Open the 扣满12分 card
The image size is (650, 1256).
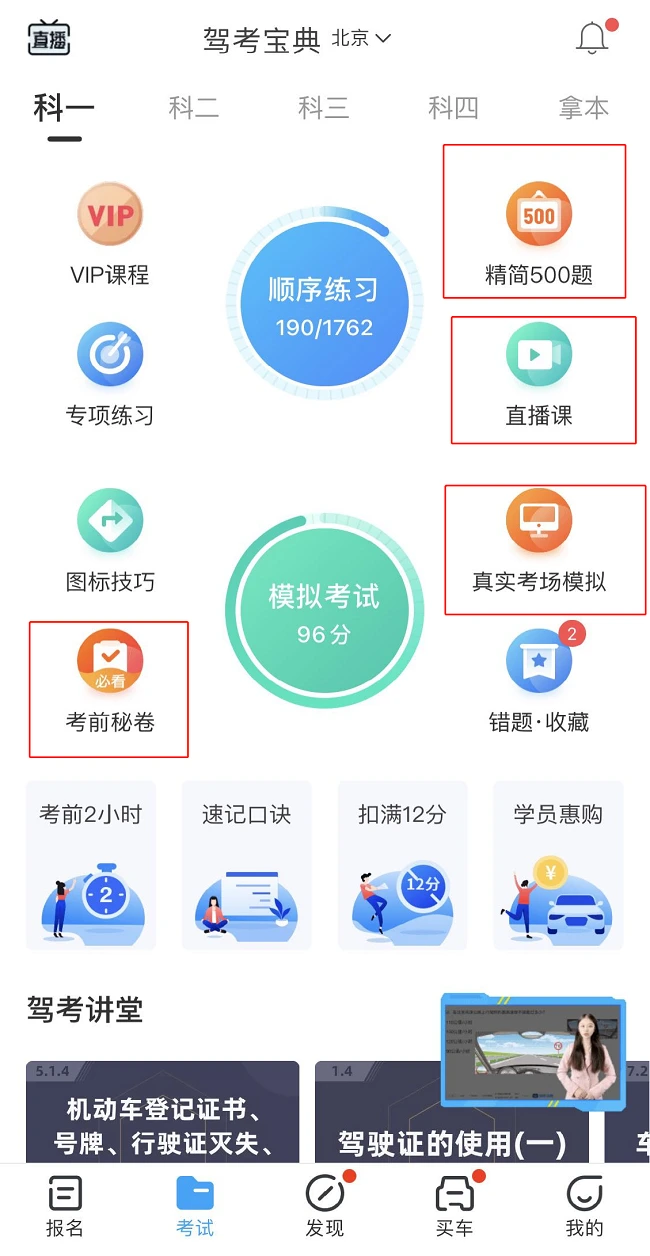(x=402, y=865)
